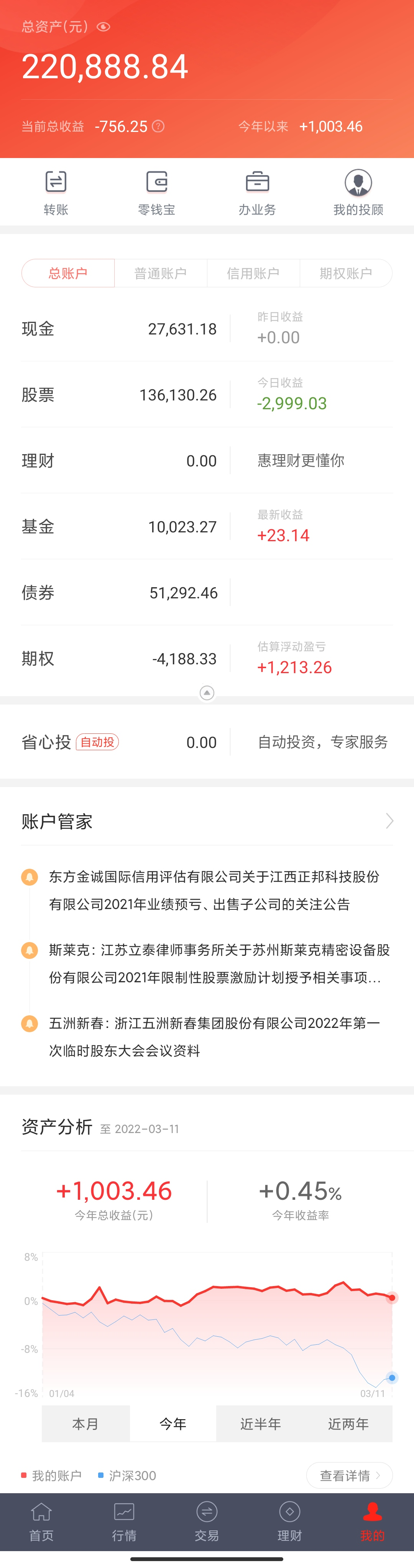Open 办业务 services
This screenshot has width=414, height=1568.
click(257, 192)
